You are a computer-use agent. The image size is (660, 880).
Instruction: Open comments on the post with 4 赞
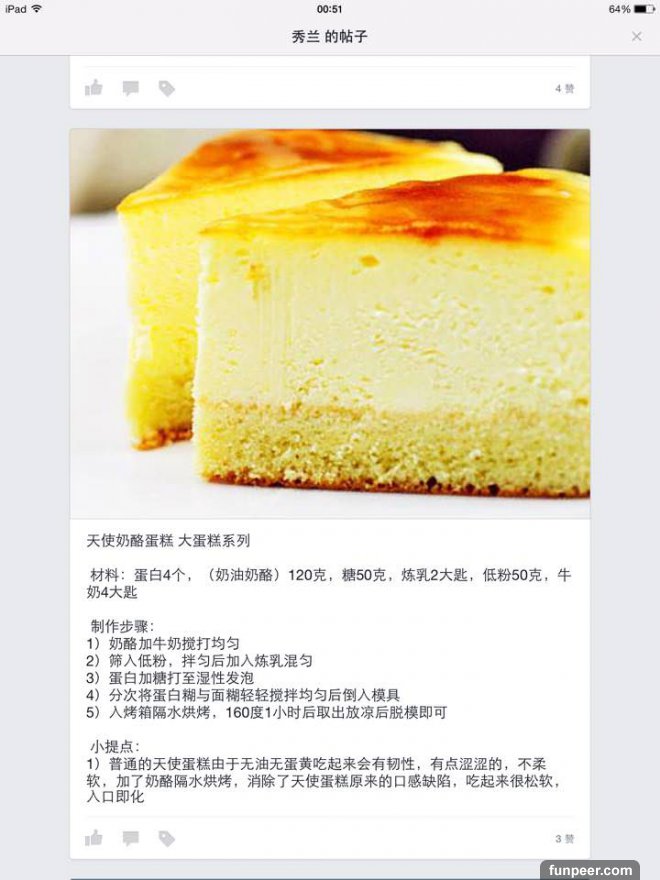point(131,88)
